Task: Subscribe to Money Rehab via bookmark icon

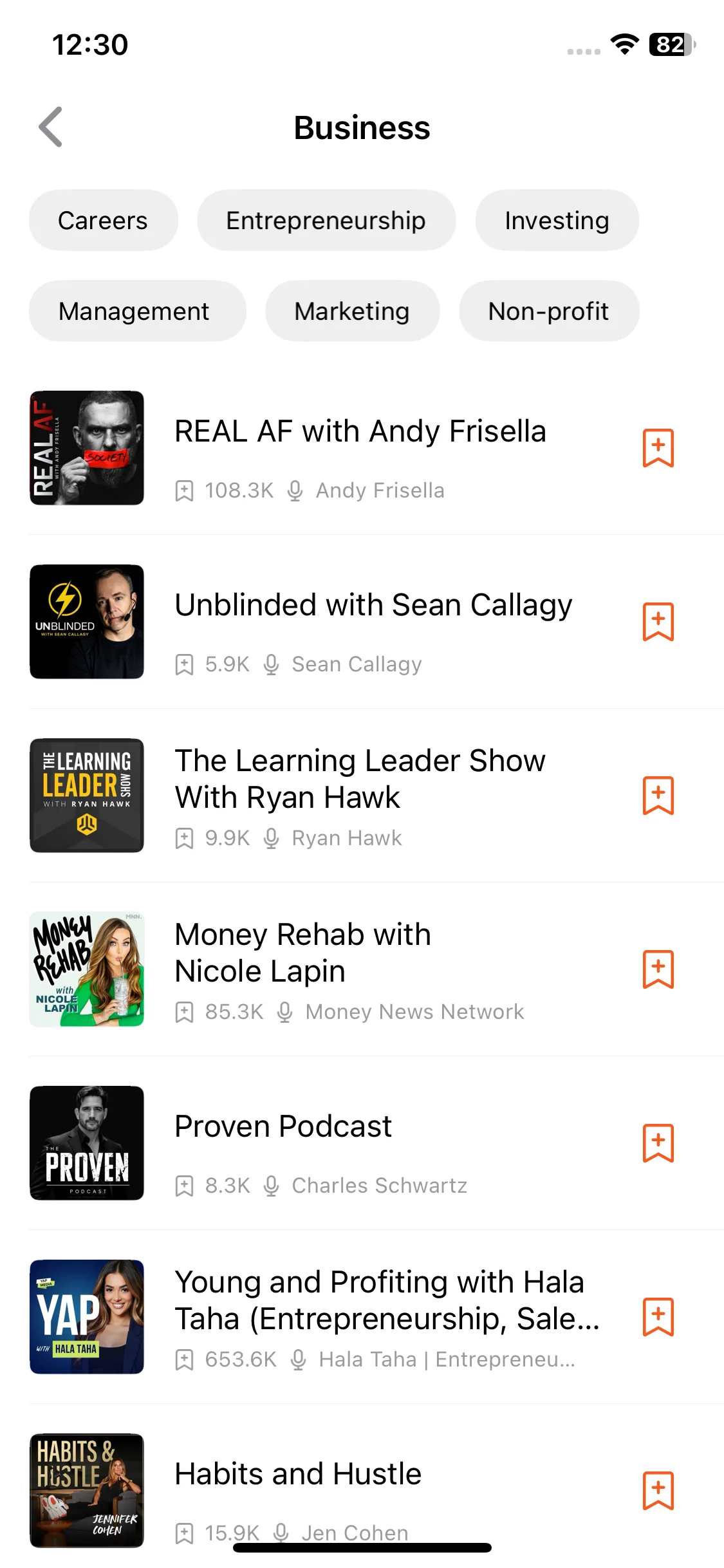Action: pyautogui.click(x=658, y=969)
